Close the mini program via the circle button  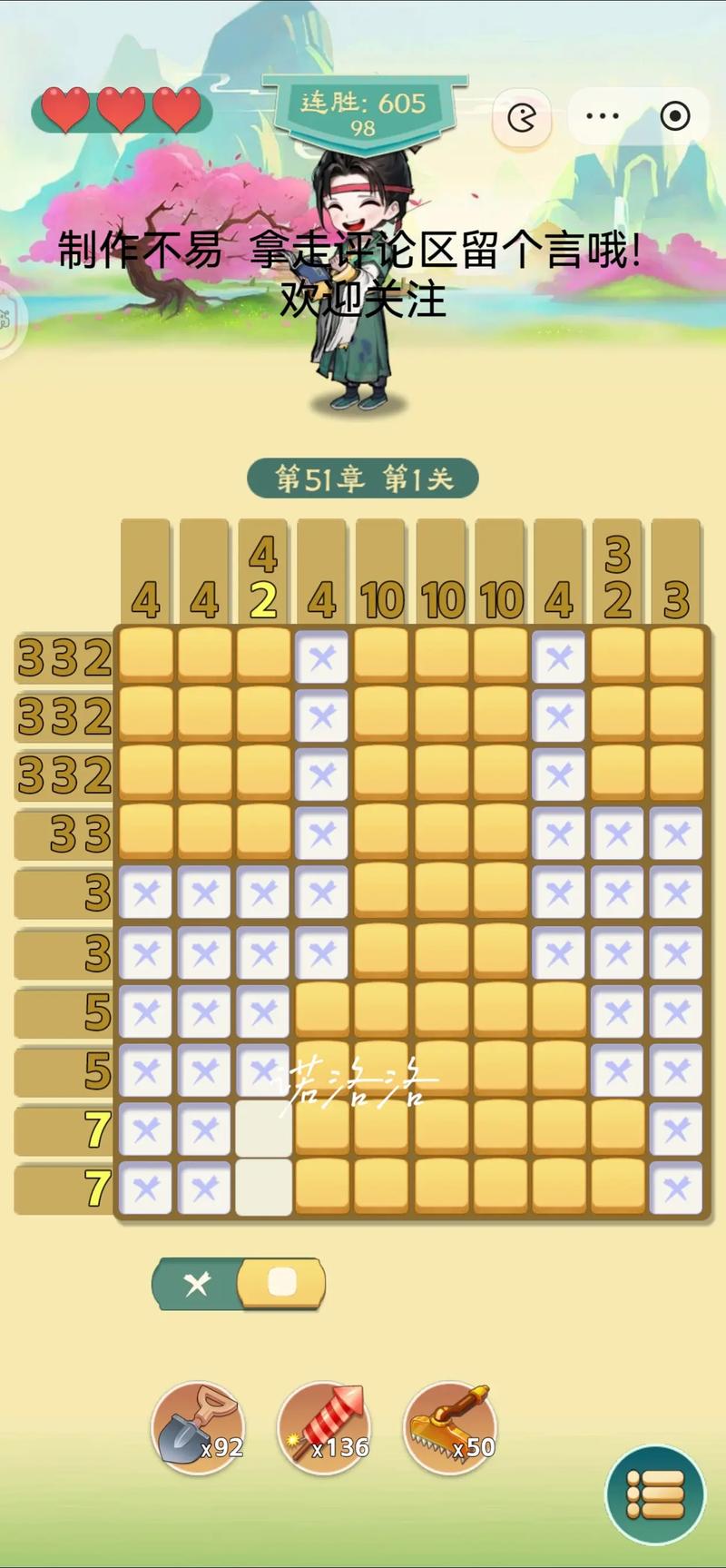click(x=674, y=116)
